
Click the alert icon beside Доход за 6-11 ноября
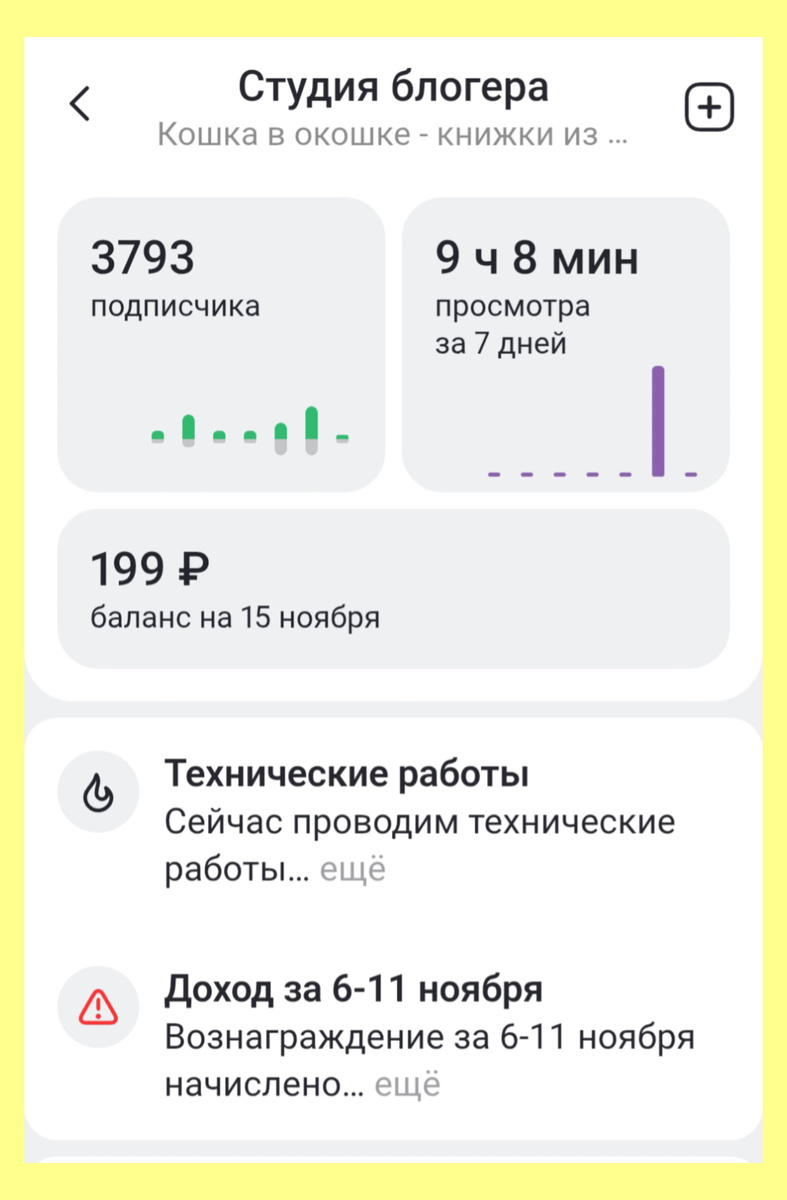click(x=97, y=1008)
